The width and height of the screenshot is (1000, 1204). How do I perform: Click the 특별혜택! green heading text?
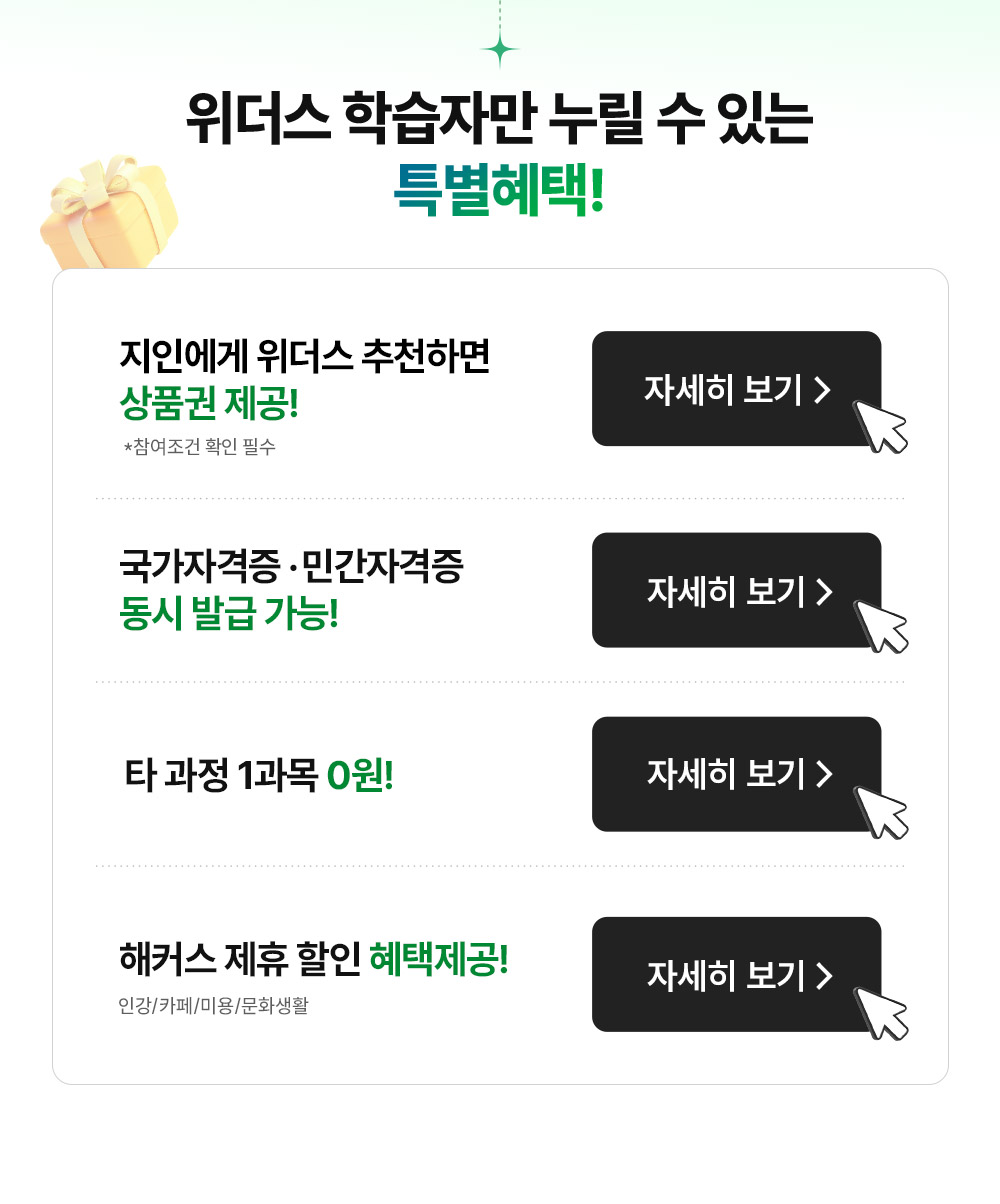[500, 191]
